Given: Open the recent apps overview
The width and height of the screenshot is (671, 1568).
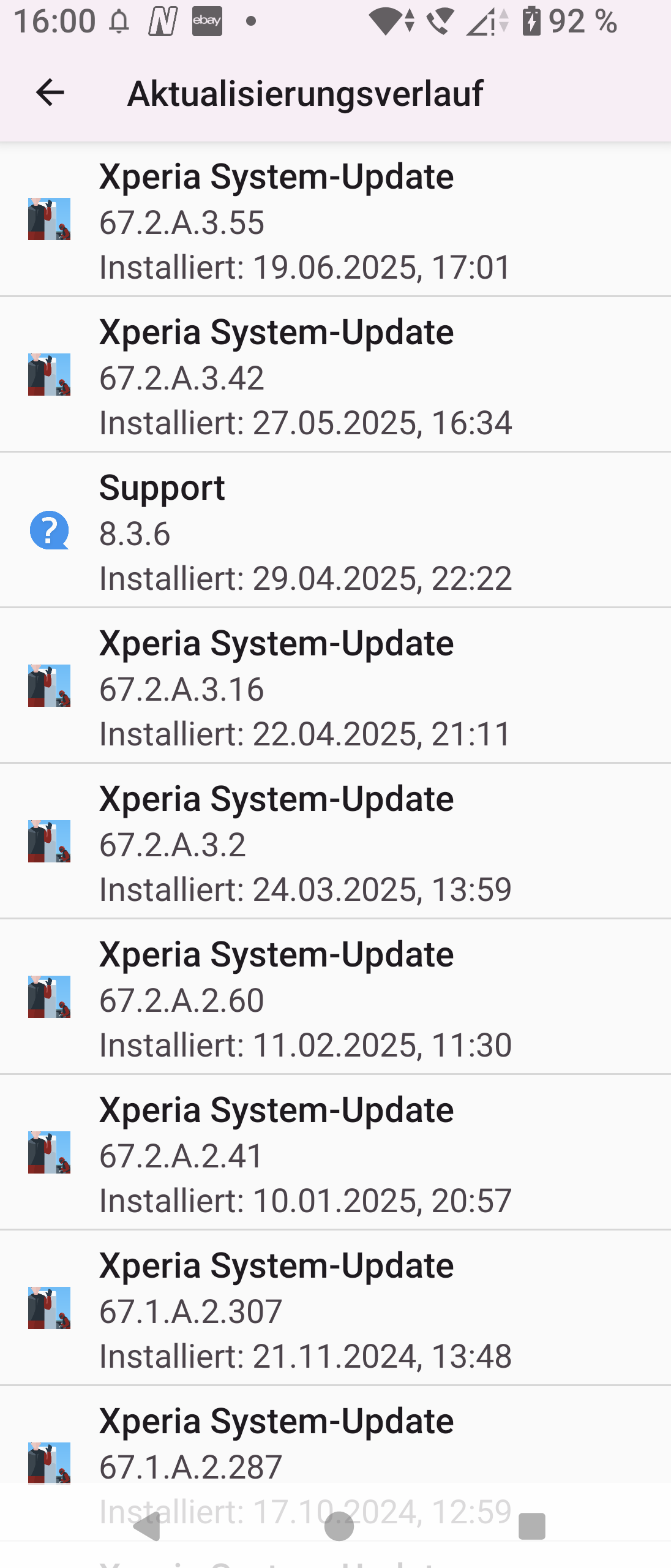Looking at the screenshot, I should 531,1526.
